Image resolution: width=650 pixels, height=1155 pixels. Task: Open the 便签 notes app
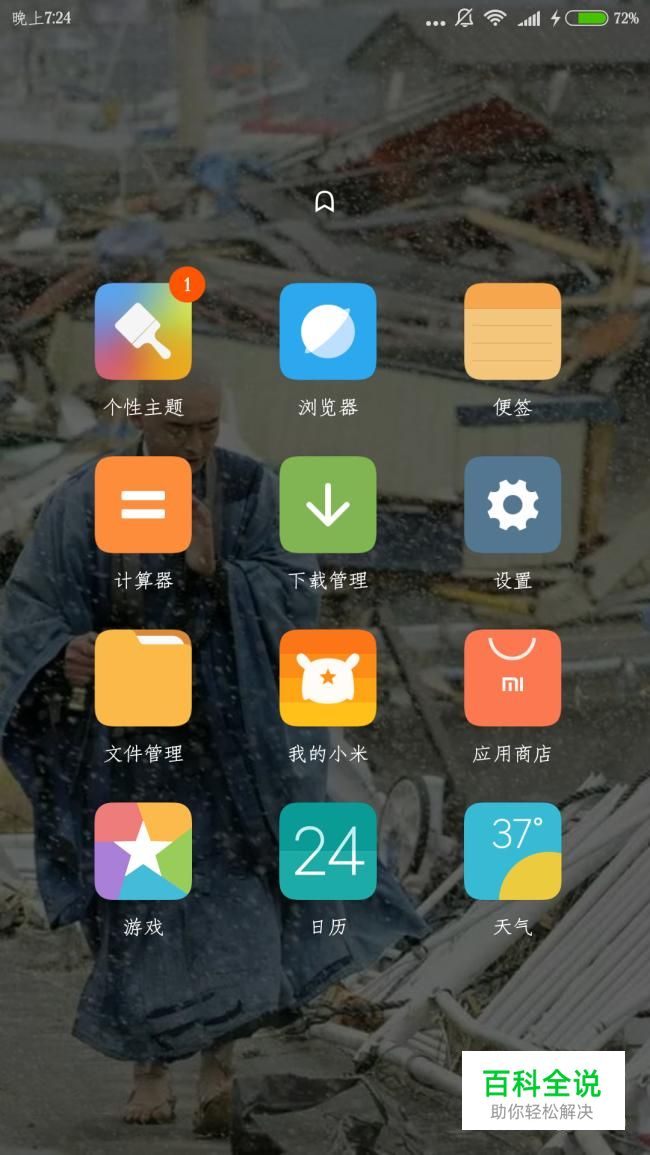click(512, 331)
